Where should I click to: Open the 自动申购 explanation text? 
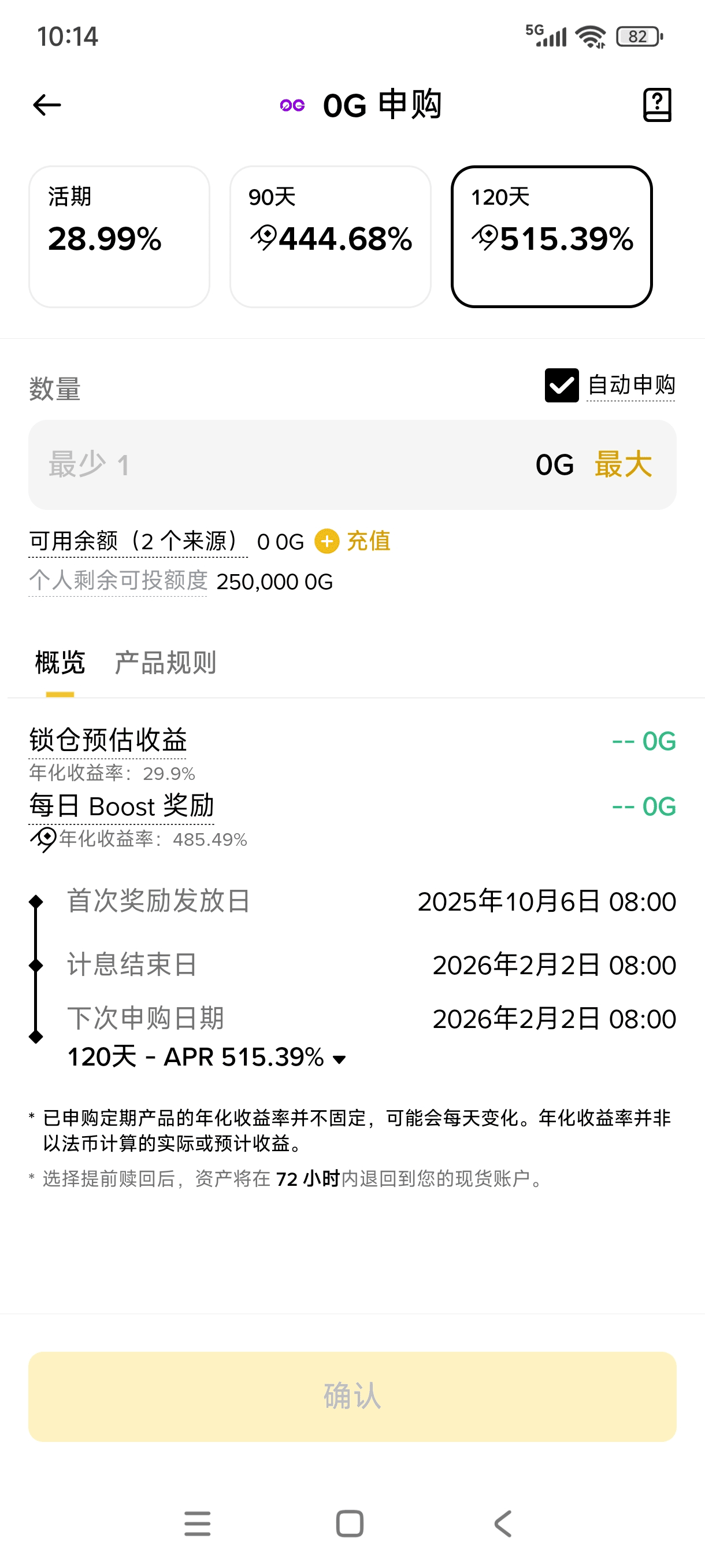(631, 385)
